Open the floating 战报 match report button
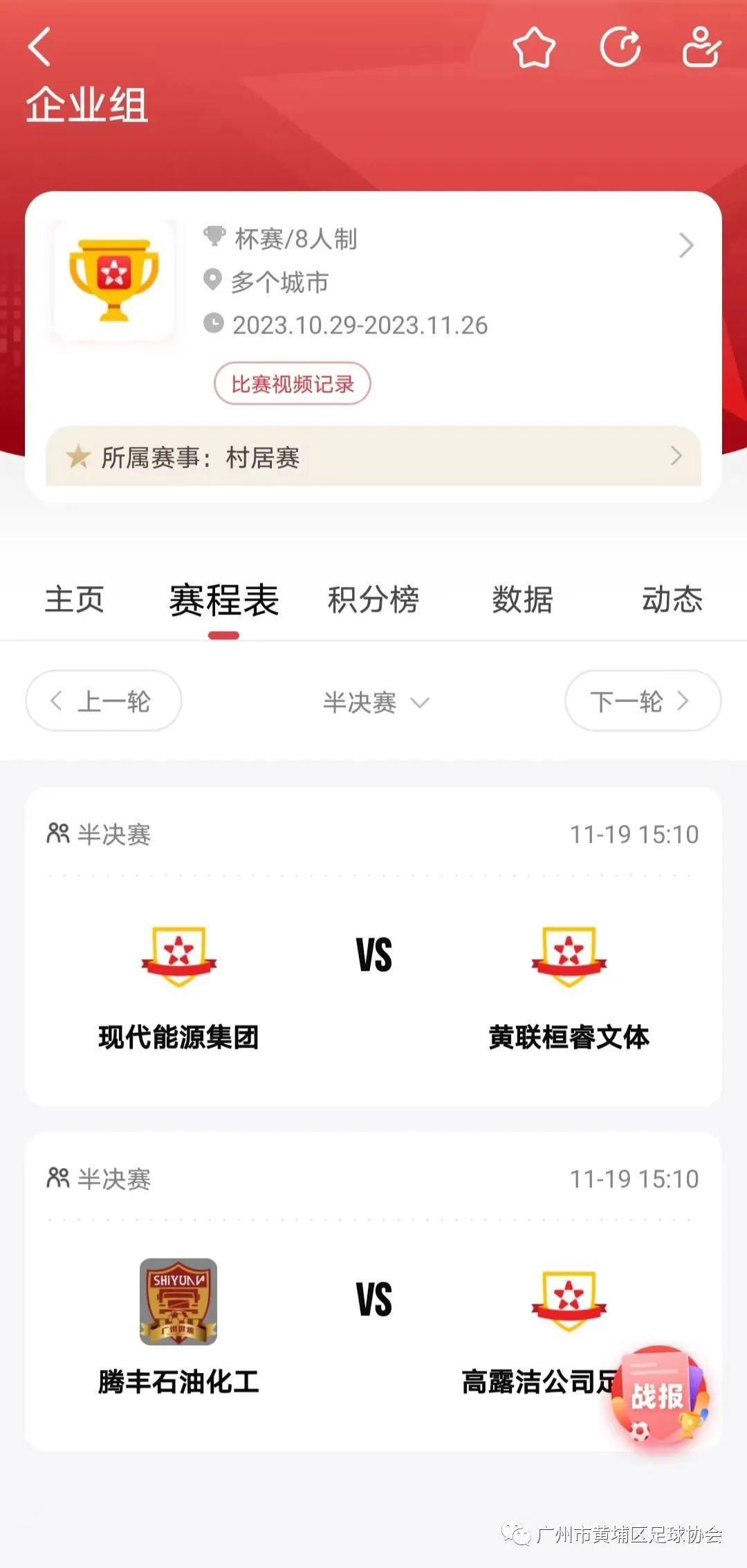Screen dimensions: 747x1568 tap(658, 1396)
